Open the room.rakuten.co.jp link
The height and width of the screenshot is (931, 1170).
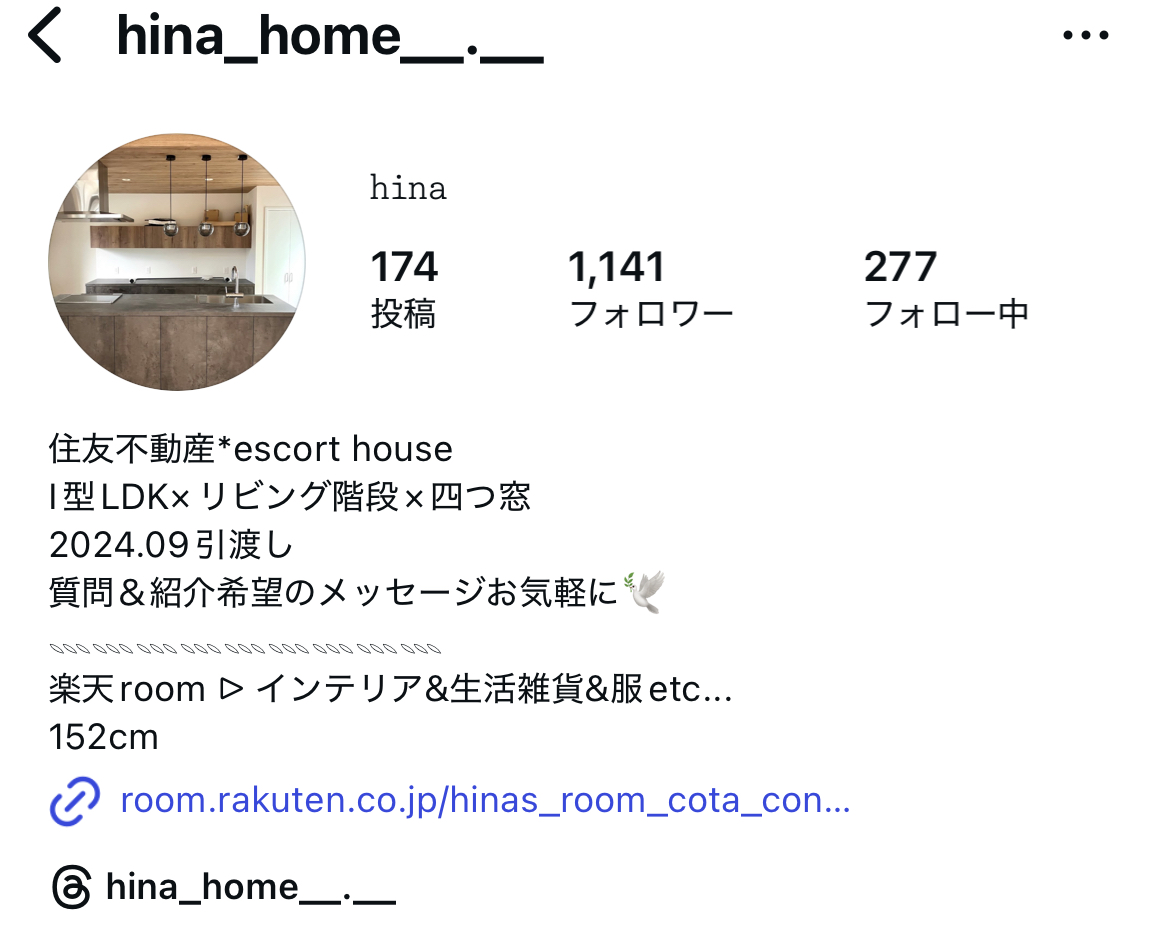tap(483, 801)
